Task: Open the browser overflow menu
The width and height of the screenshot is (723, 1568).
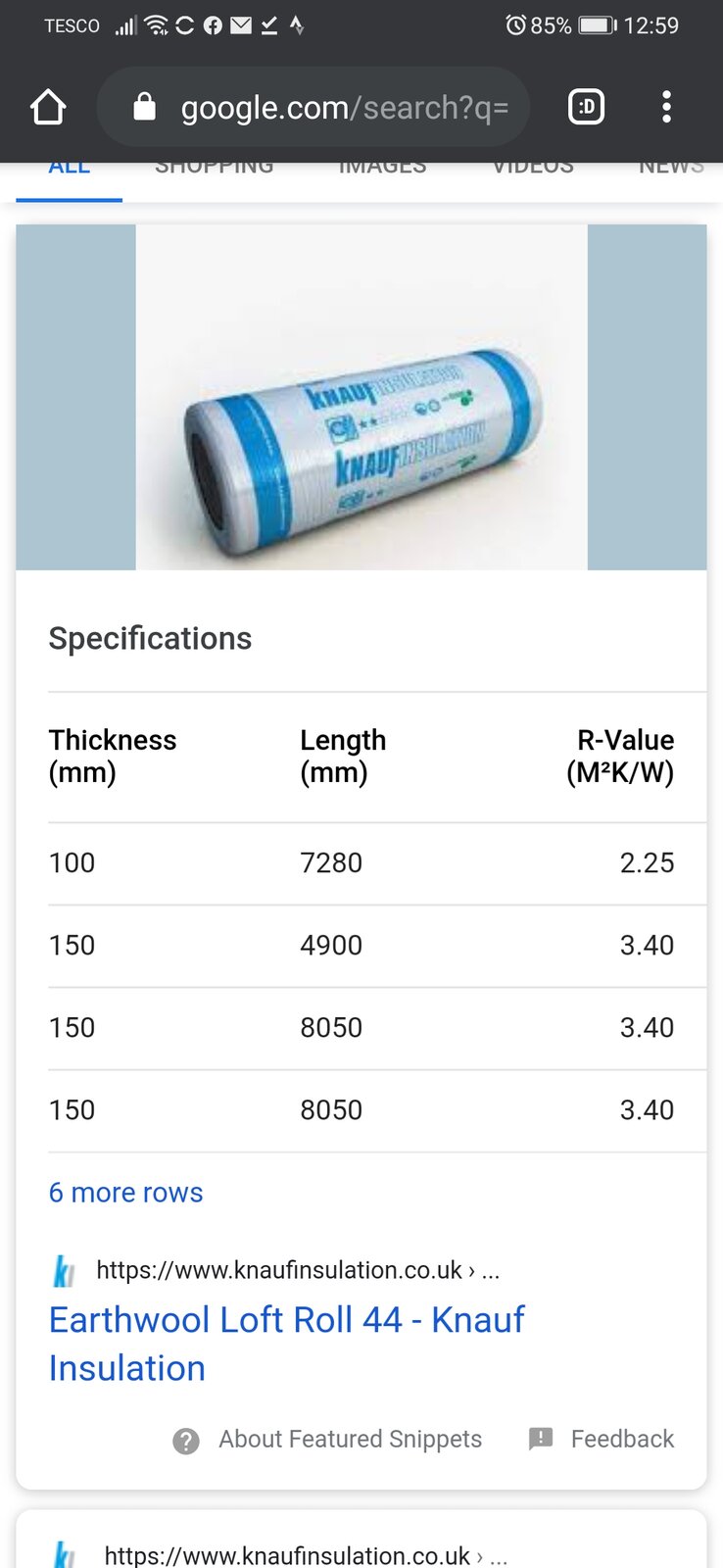Action: [x=666, y=107]
